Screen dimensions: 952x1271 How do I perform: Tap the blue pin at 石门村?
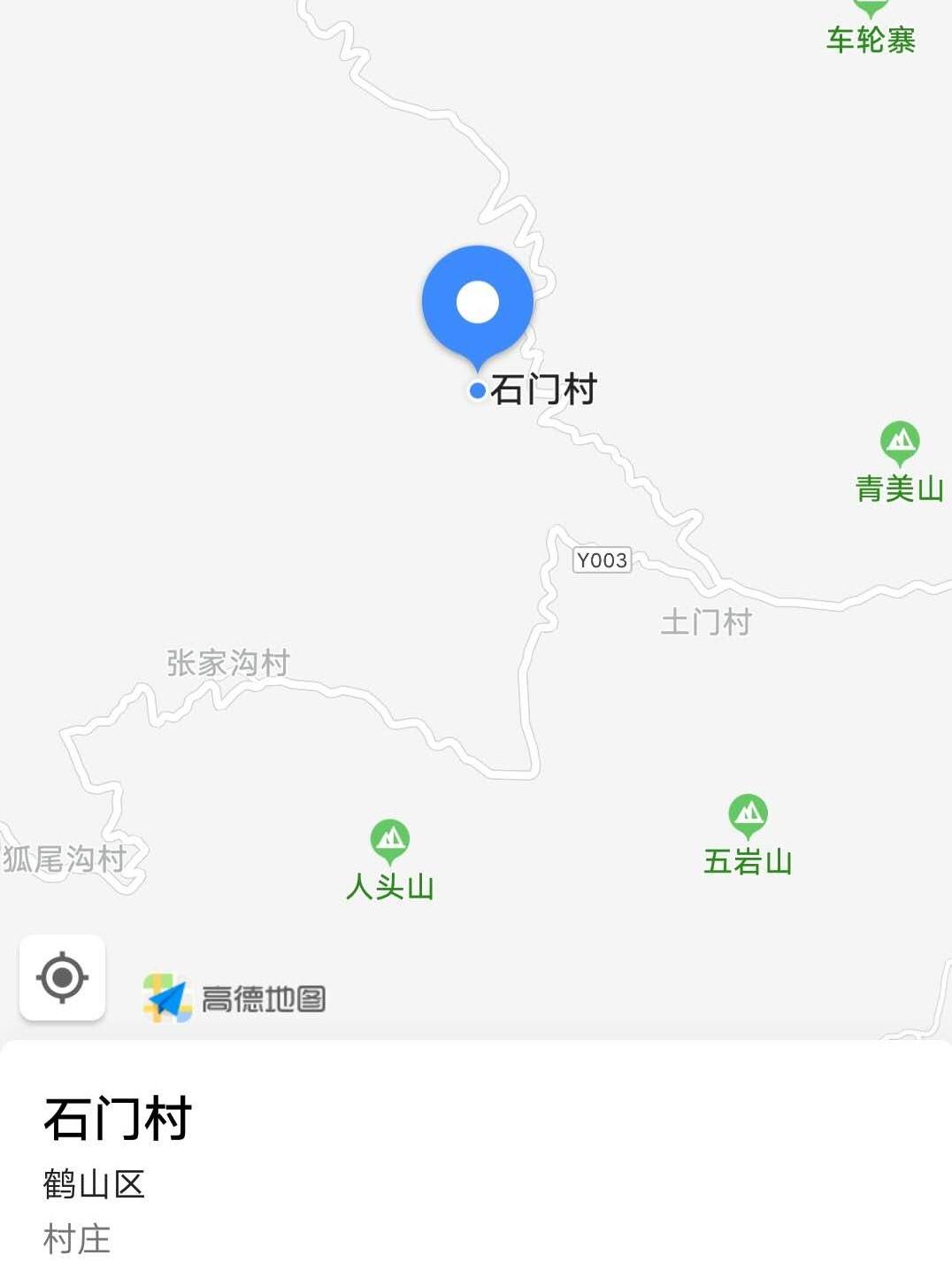pos(478,304)
